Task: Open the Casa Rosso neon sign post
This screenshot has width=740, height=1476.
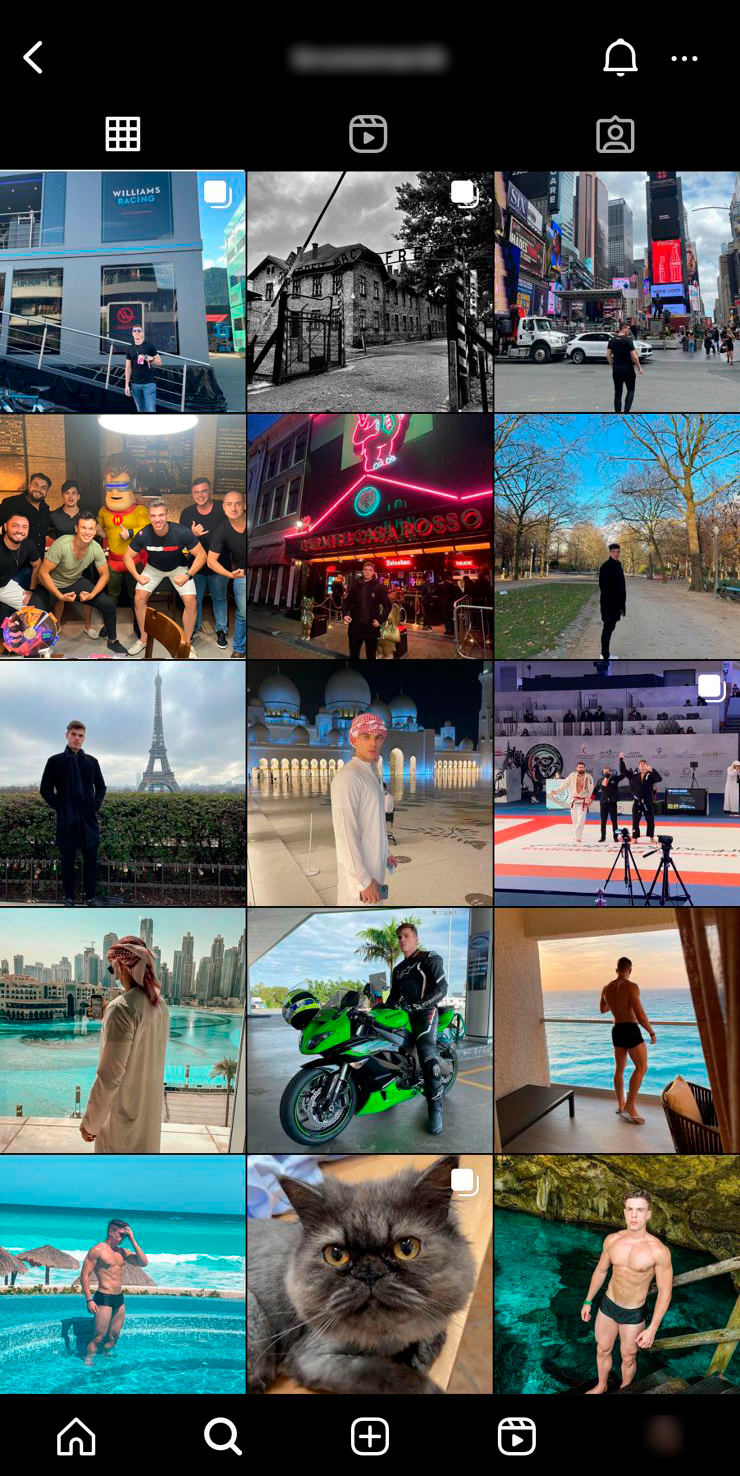Action: tap(369, 537)
